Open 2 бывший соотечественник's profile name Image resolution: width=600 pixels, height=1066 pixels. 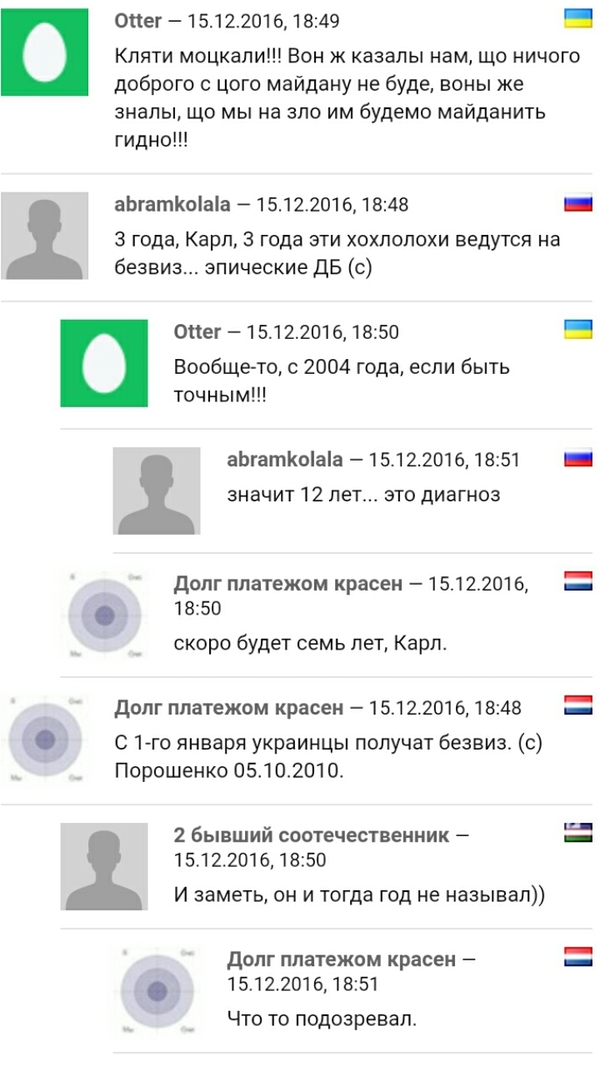(312, 834)
